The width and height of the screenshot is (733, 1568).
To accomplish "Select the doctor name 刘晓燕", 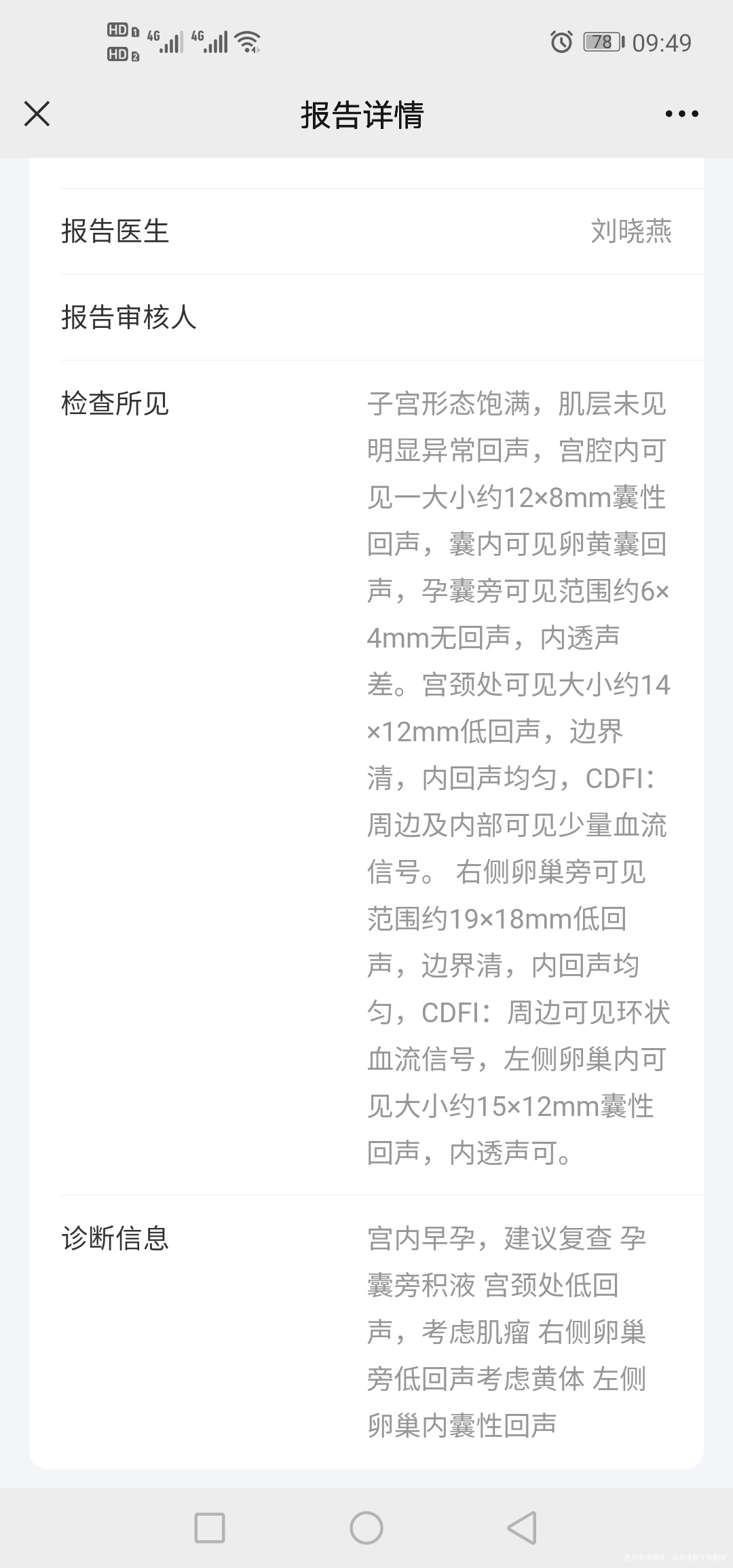I will (630, 232).
